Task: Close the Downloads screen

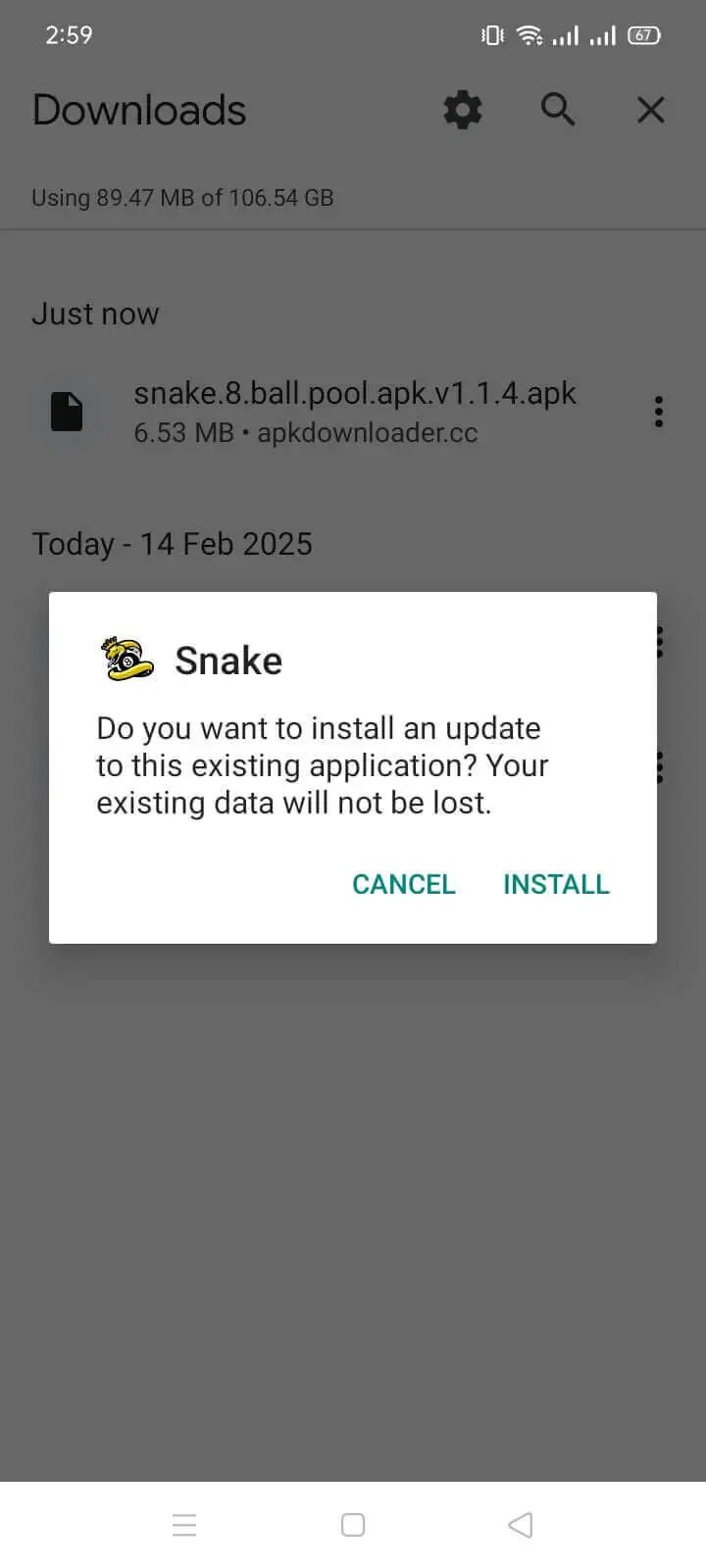Action: (651, 110)
